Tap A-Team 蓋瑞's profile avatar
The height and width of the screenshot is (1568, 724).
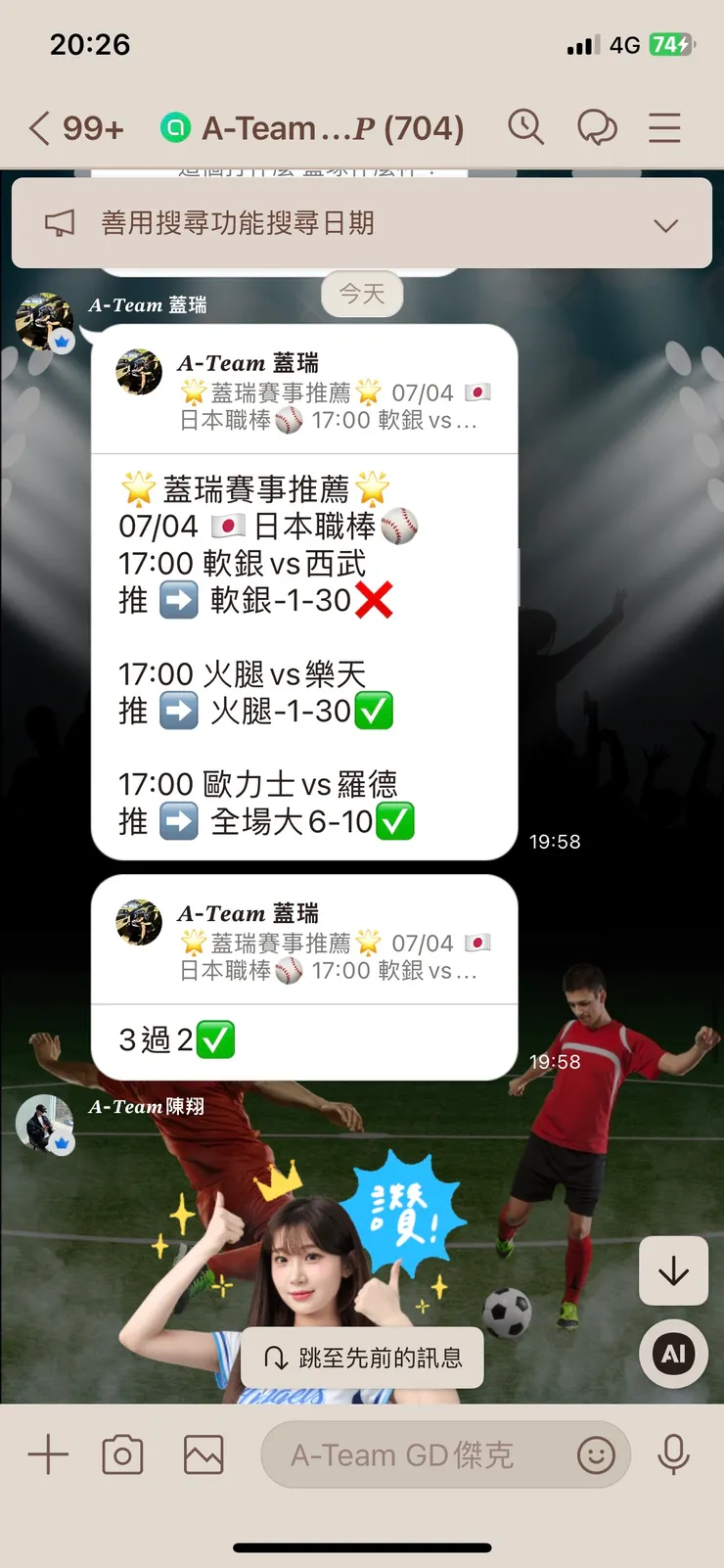[x=44, y=318]
